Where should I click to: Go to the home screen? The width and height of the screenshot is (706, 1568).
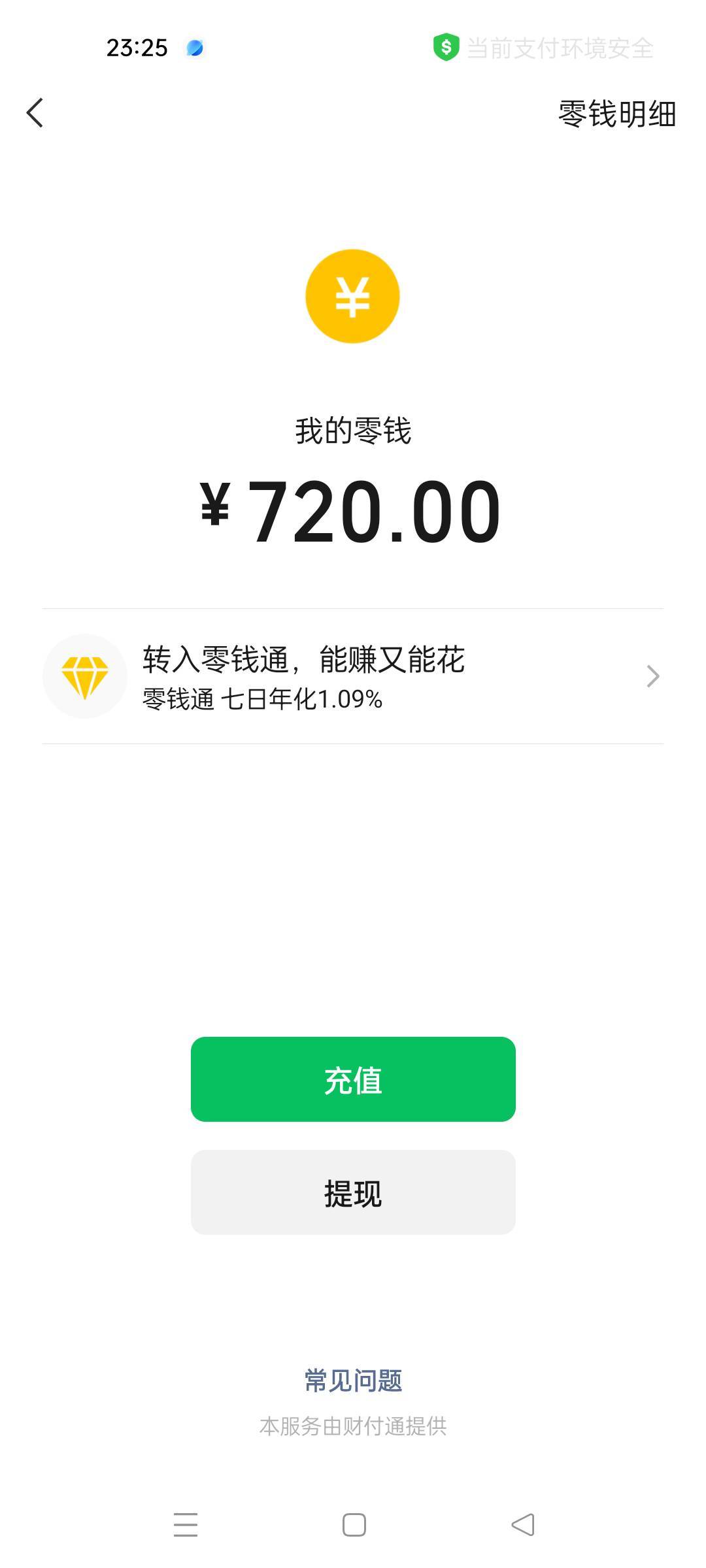point(354,1525)
